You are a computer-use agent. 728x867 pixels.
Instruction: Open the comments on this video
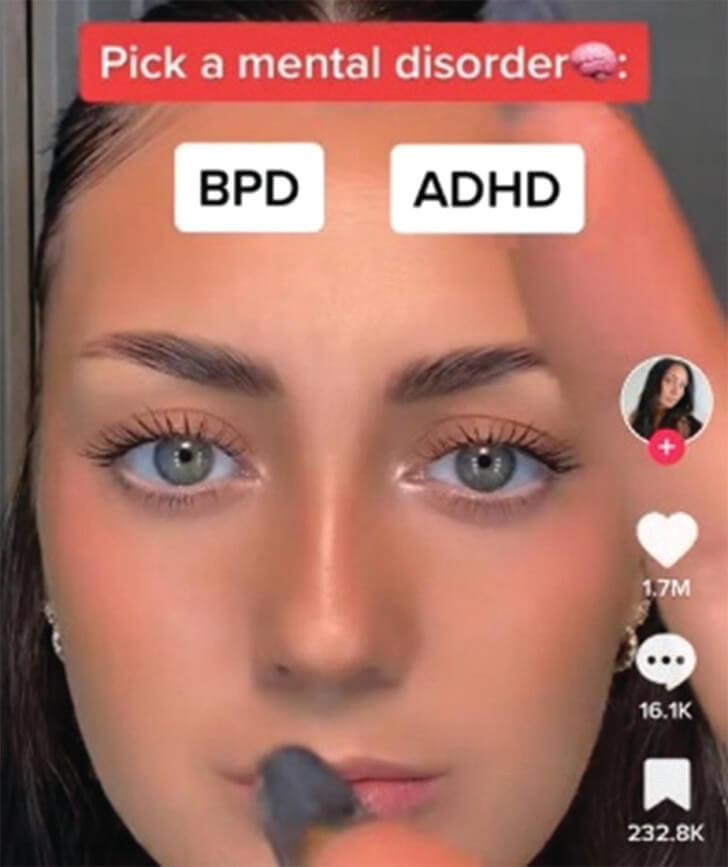click(667, 663)
